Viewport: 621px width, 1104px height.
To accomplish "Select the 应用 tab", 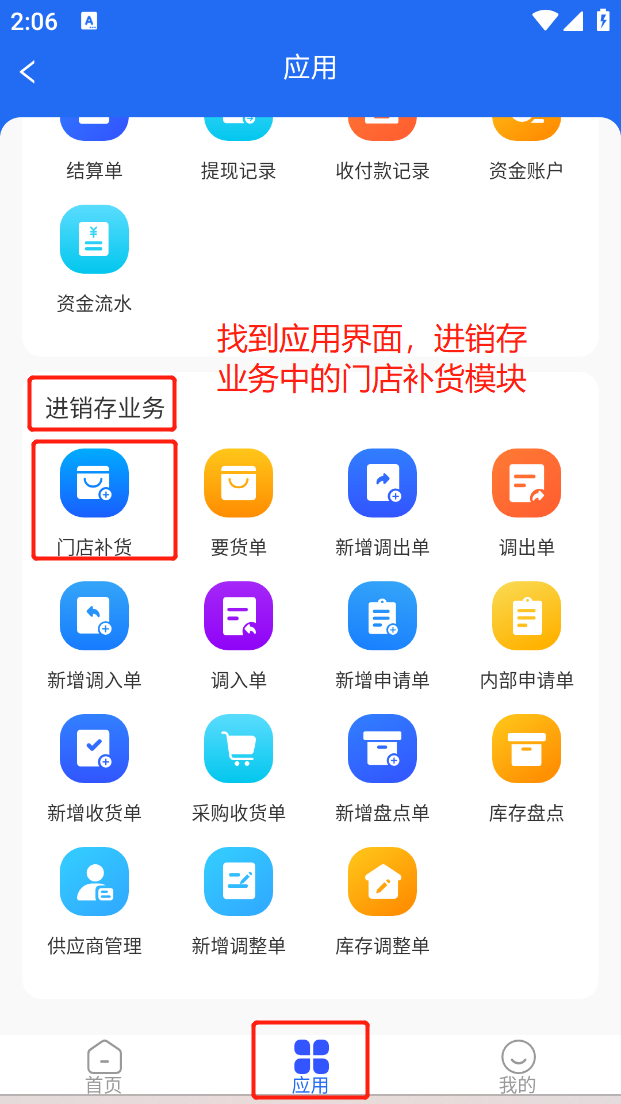I will click(x=310, y=1066).
